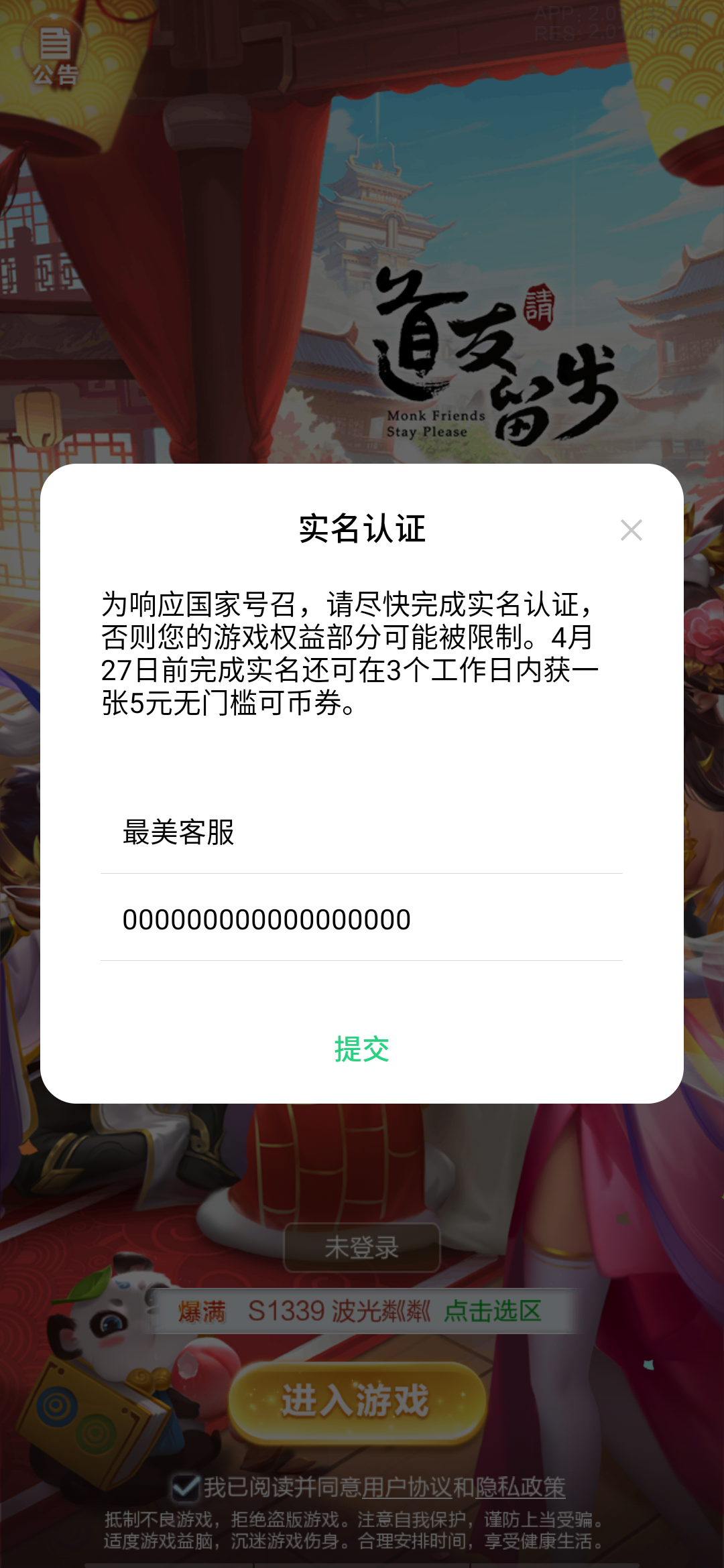Image resolution: width=724 pixels, height=1568 pixels.
Task: Tap the 未登录 login status button
Action: tap(362, 1248)
